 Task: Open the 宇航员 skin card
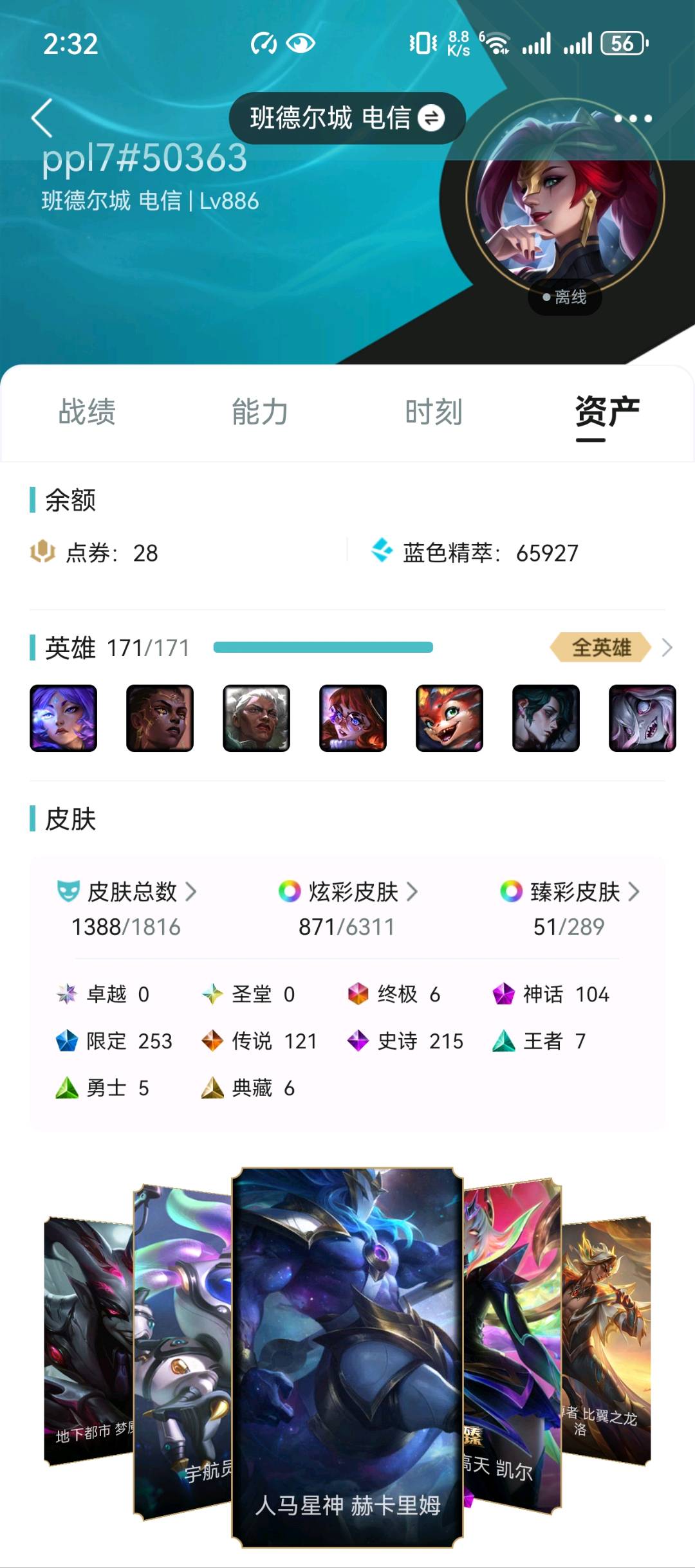click(x=183, y=1351)
